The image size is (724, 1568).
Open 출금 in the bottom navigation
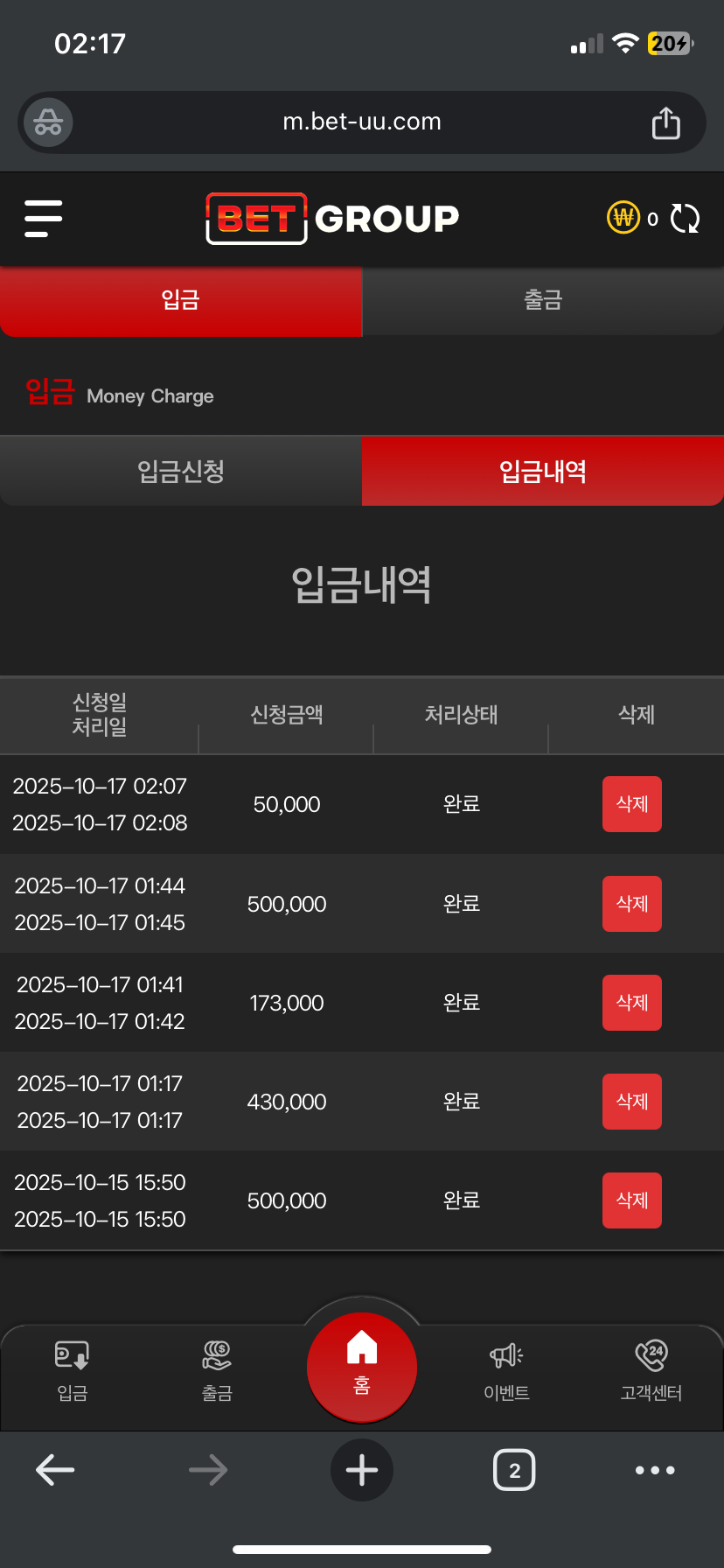[217, 1370]
